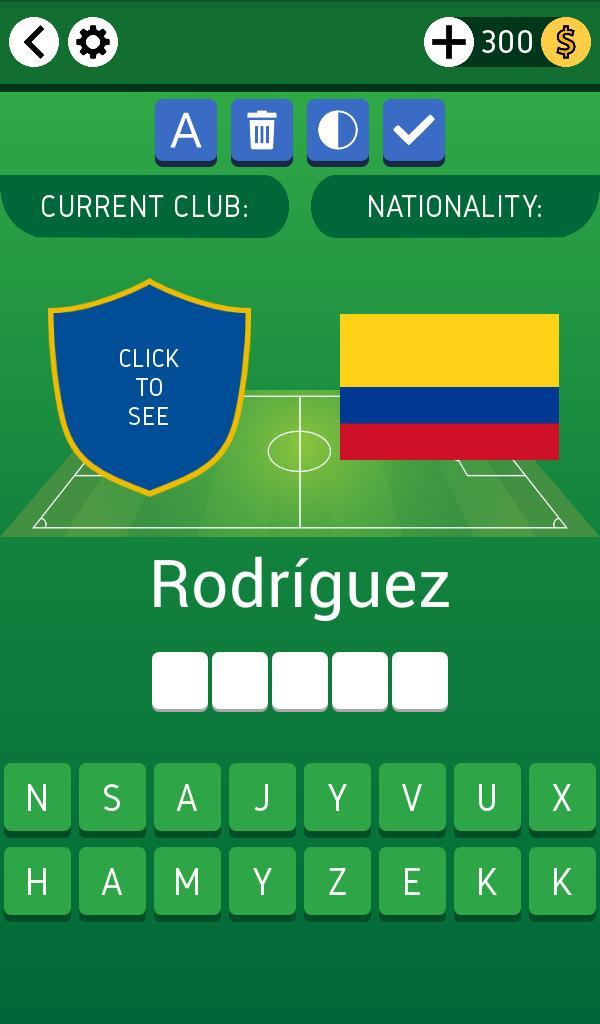Screen dimensions: 600x1024
Task: Reveal the current club shield
Action: coord(149,387)
